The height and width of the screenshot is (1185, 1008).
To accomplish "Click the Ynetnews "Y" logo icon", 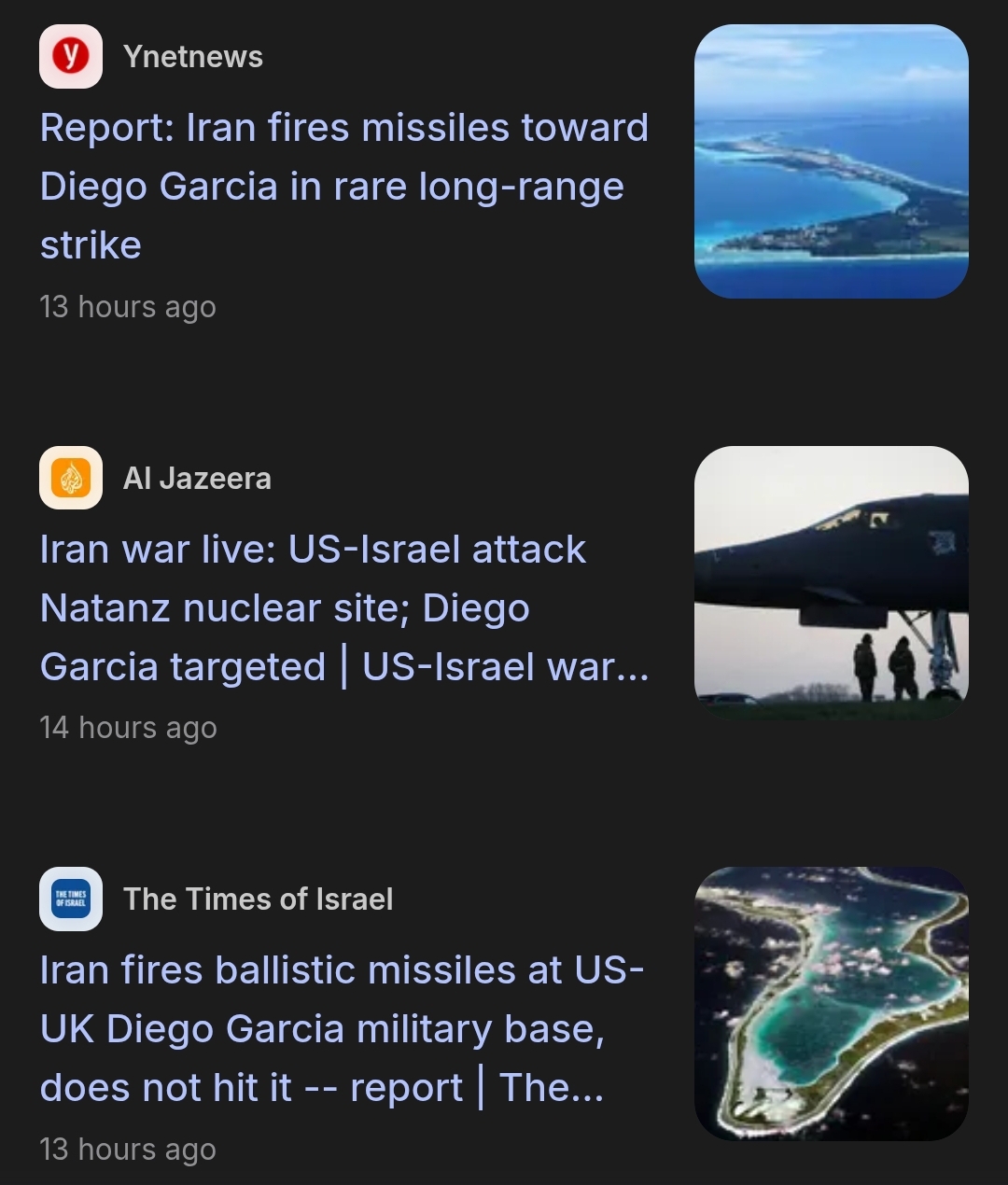I will (70, 56).
